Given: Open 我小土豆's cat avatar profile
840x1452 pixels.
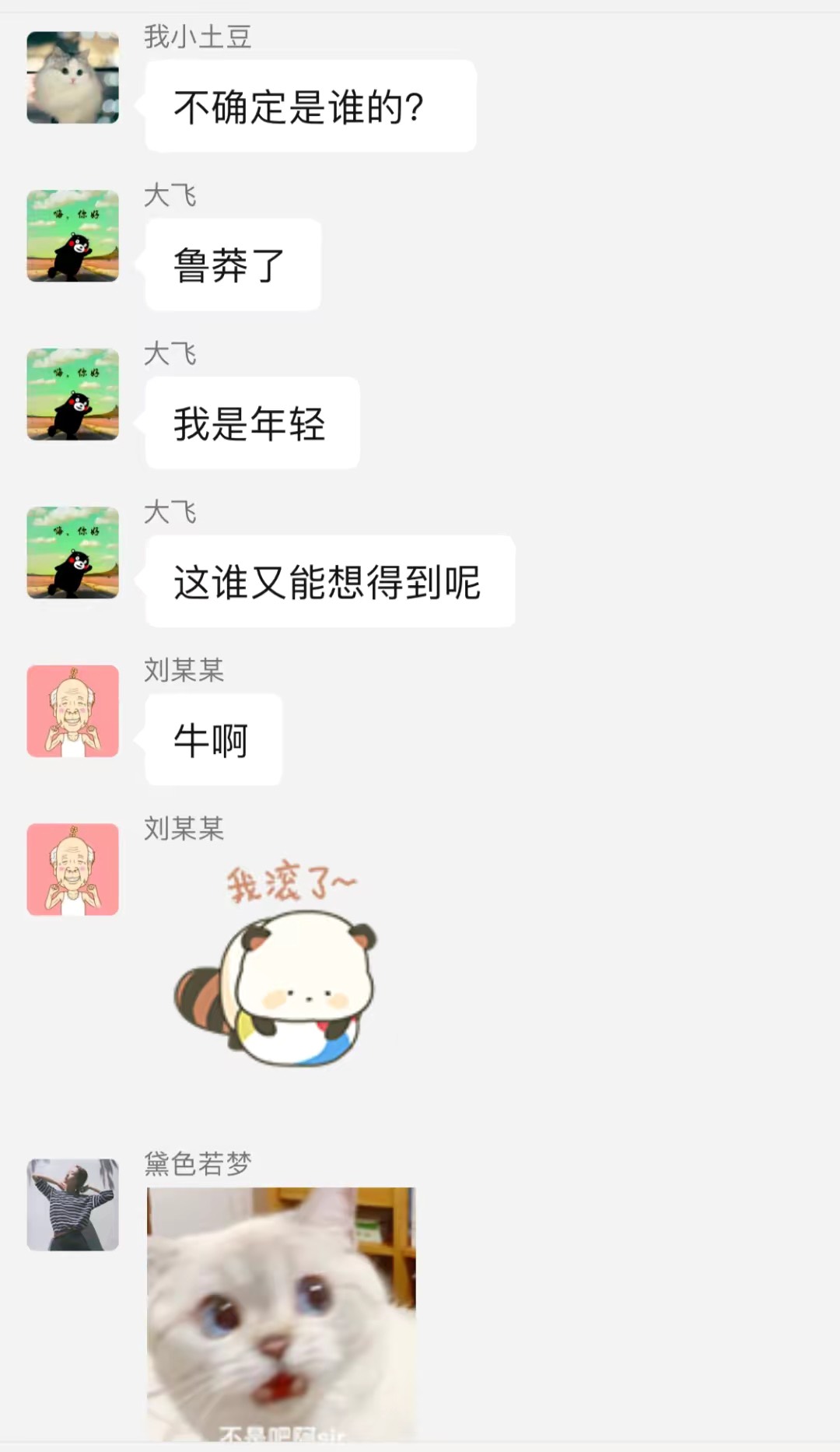Looking at the screenshot, I should (73, 77).
